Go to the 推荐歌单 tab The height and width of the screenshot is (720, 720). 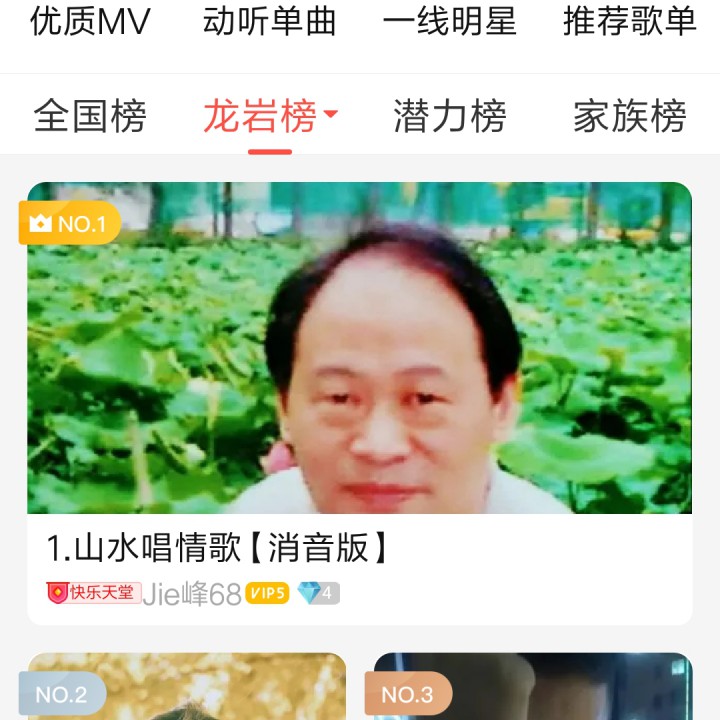[629, 21]
